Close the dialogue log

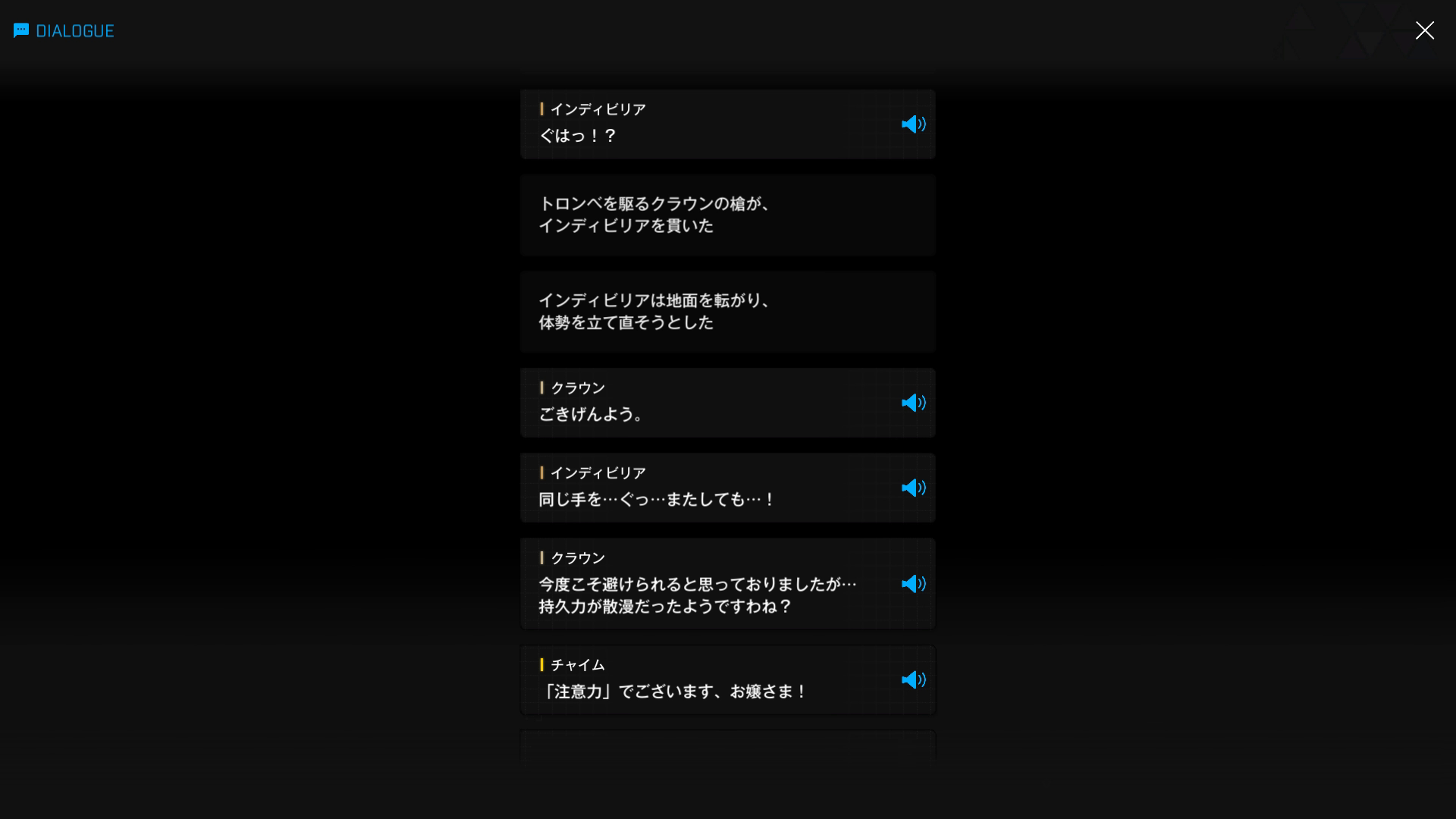coord(1424,30)
